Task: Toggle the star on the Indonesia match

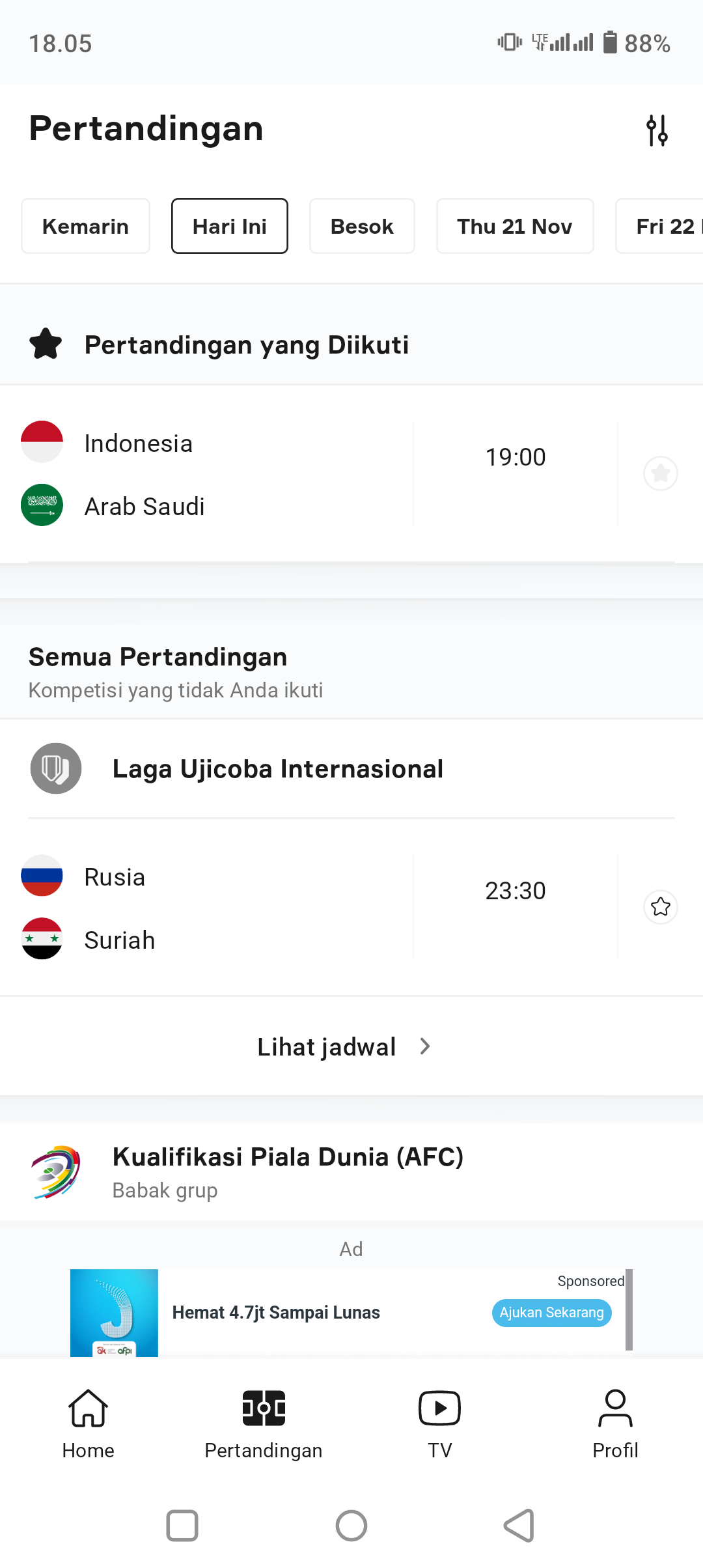Action: coord(661,473)
